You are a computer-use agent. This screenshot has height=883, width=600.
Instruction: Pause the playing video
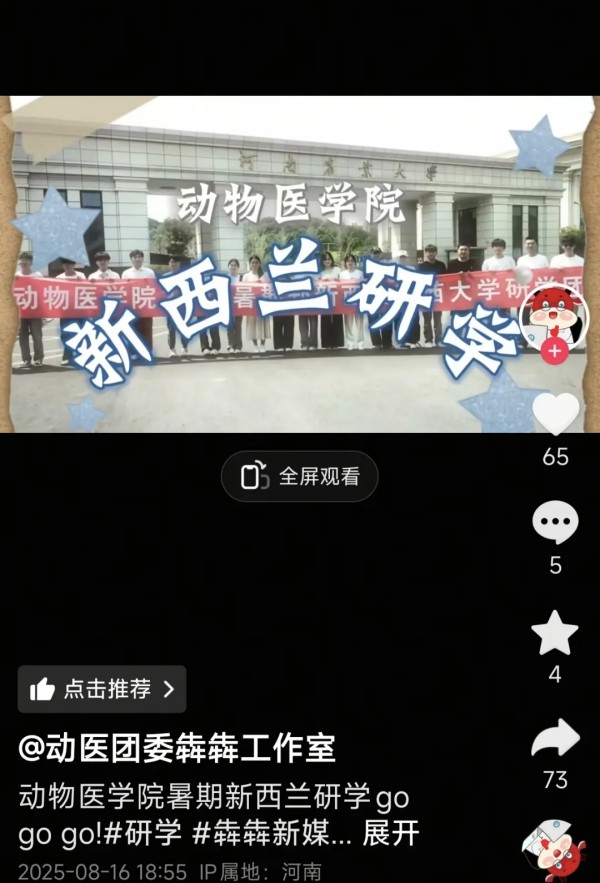coord(280,270)
